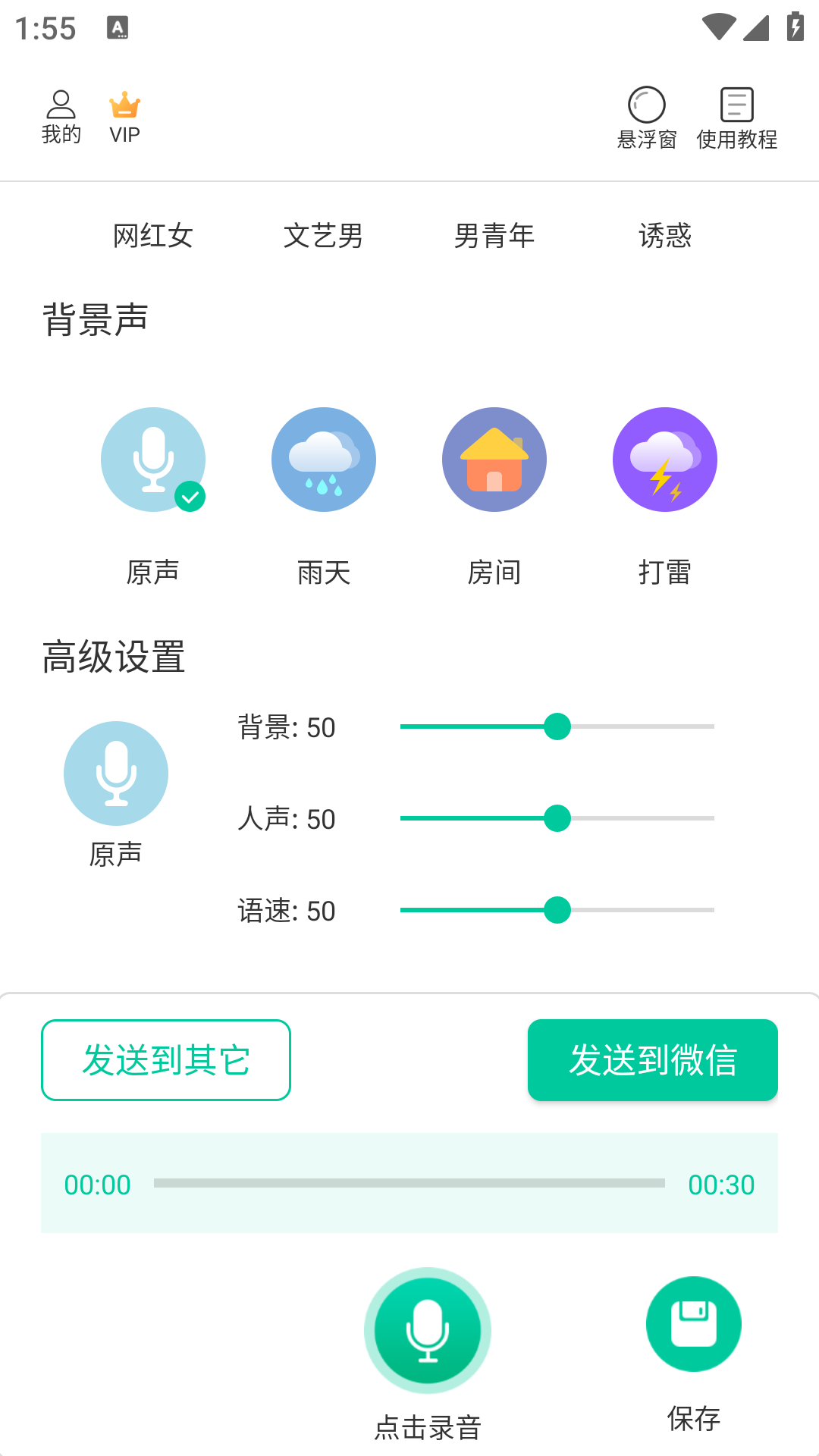Switch to the 文艺男 voice tab
Screen dimensions: 819x1456
[x=324, y=236]
